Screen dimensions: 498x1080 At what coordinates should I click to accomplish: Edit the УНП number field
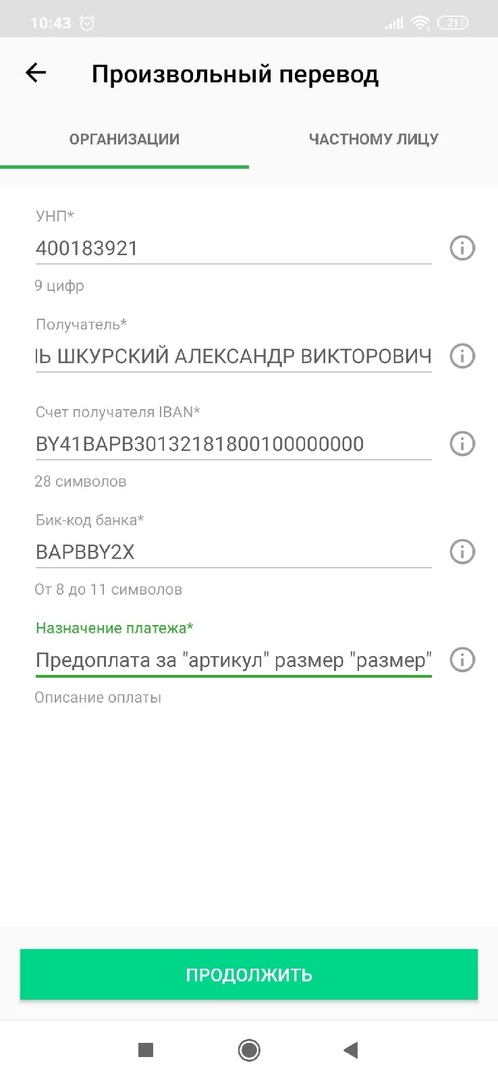[234, 248]
